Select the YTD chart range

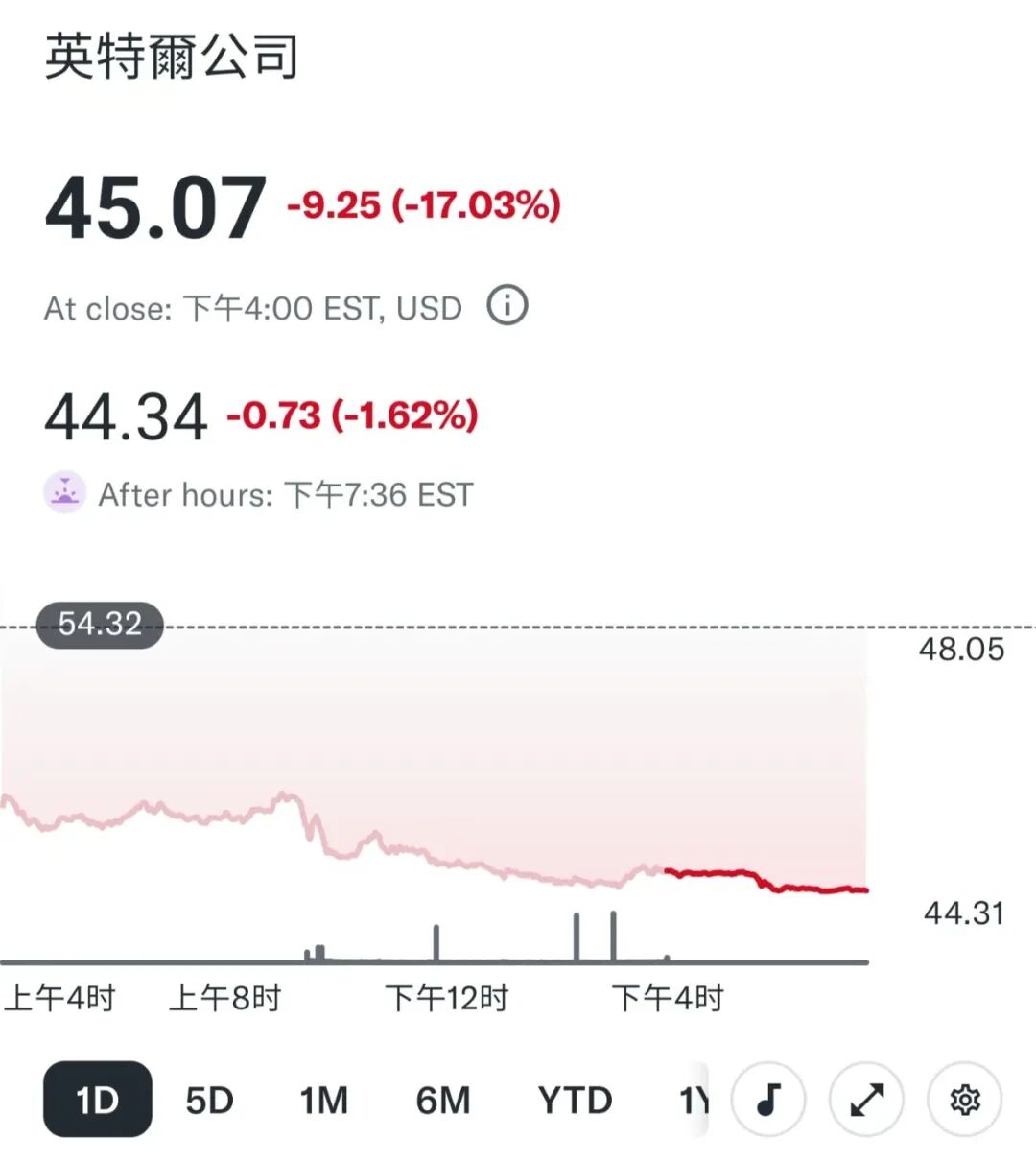(575, 1100)
